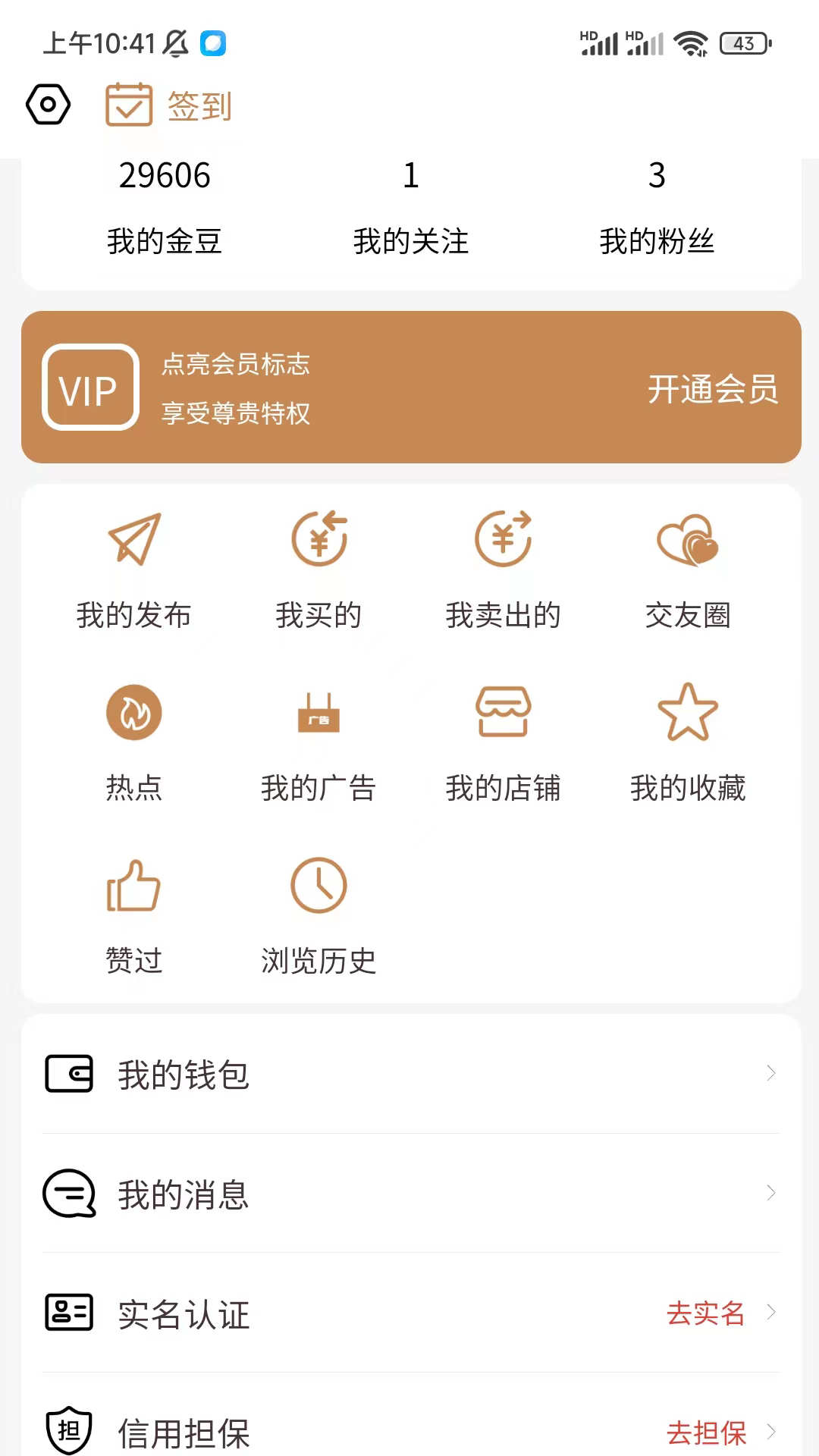This screenshot has width=819, height=1456.
Task: Click the 我的收藏 star icon
Action: [687, 713]
